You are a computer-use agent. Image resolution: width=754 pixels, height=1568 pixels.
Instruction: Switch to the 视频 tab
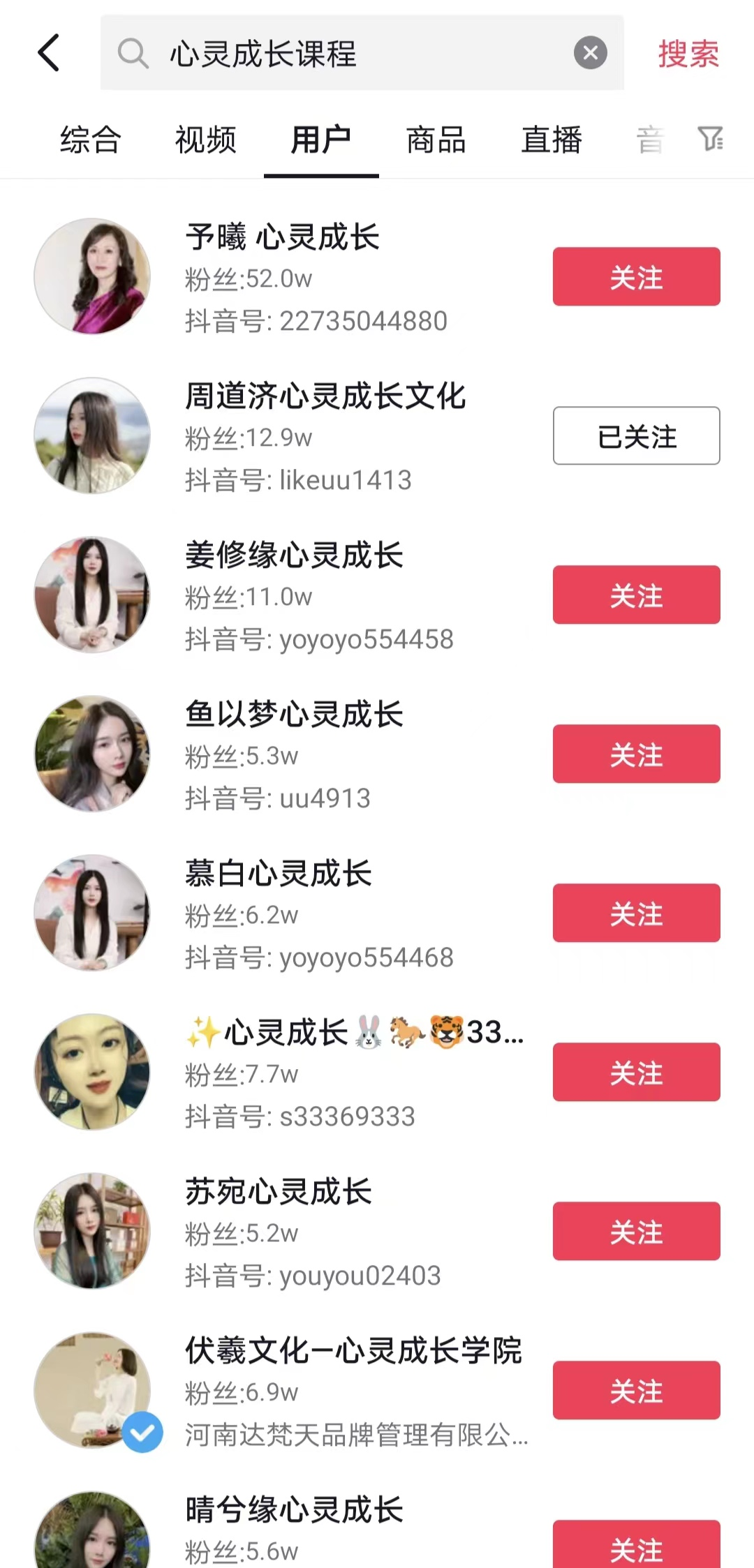[x=206, y=140]
